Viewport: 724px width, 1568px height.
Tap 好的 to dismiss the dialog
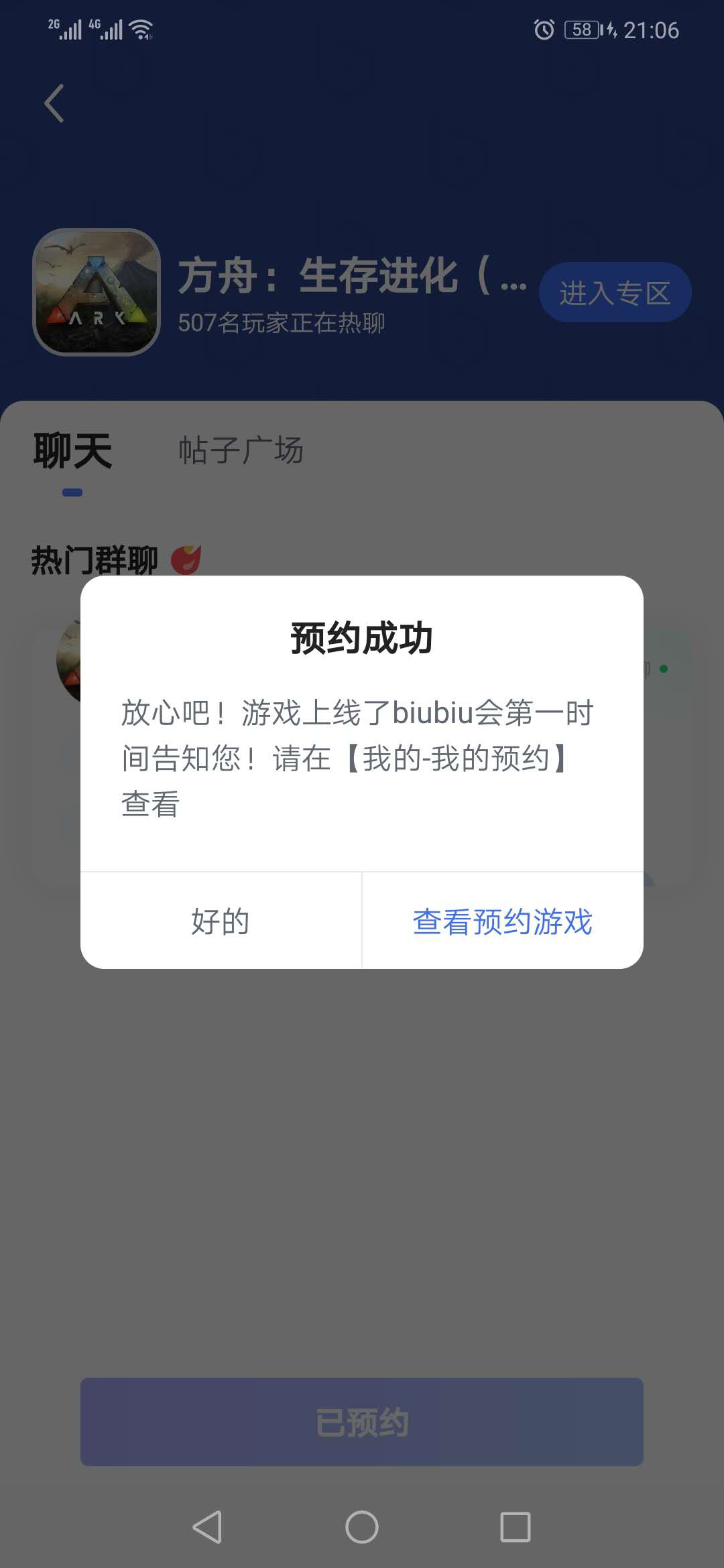pos(221,921)
